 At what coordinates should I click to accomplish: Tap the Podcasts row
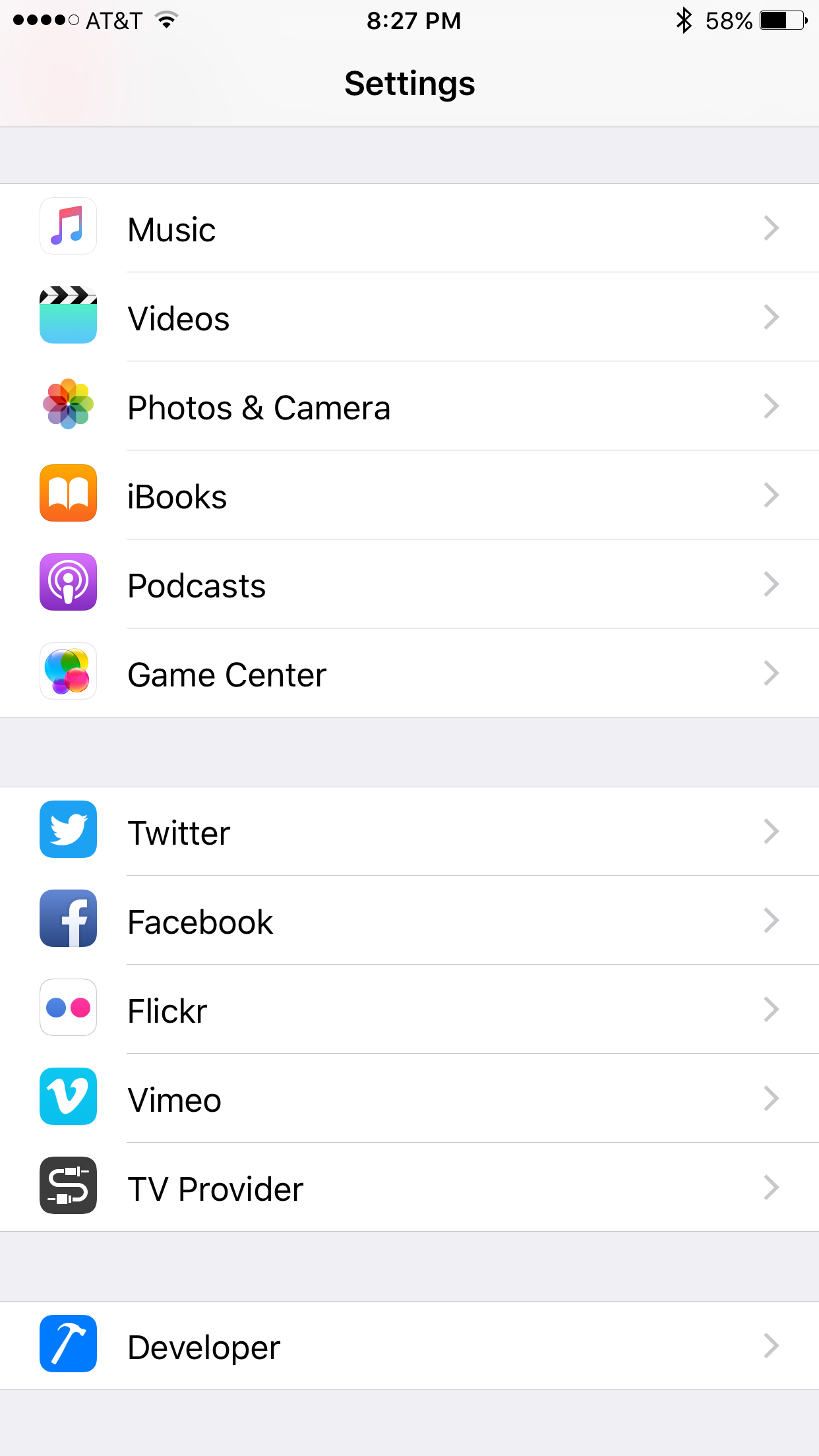click(409, 584)
